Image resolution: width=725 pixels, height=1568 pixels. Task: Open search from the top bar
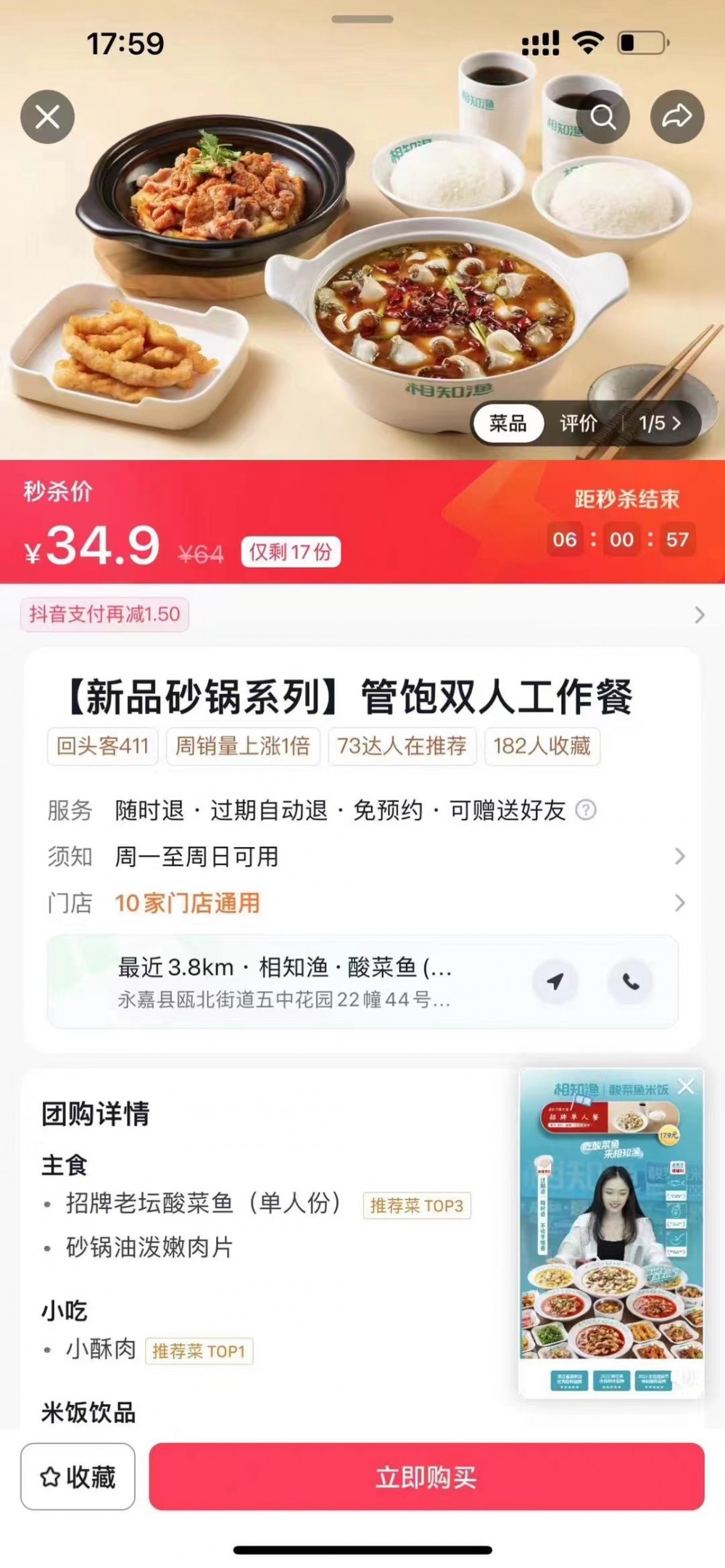tap(603, 117)
